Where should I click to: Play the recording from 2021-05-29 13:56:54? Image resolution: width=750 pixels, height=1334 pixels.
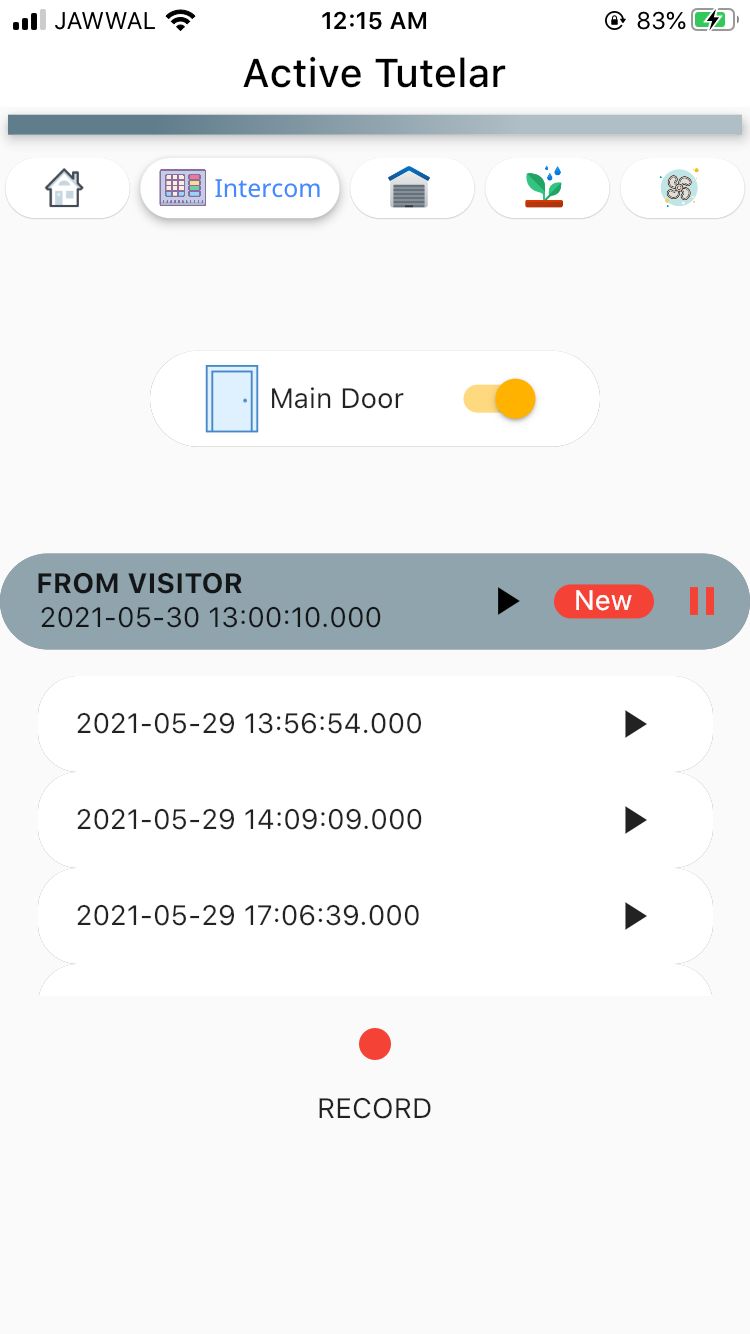635,724
